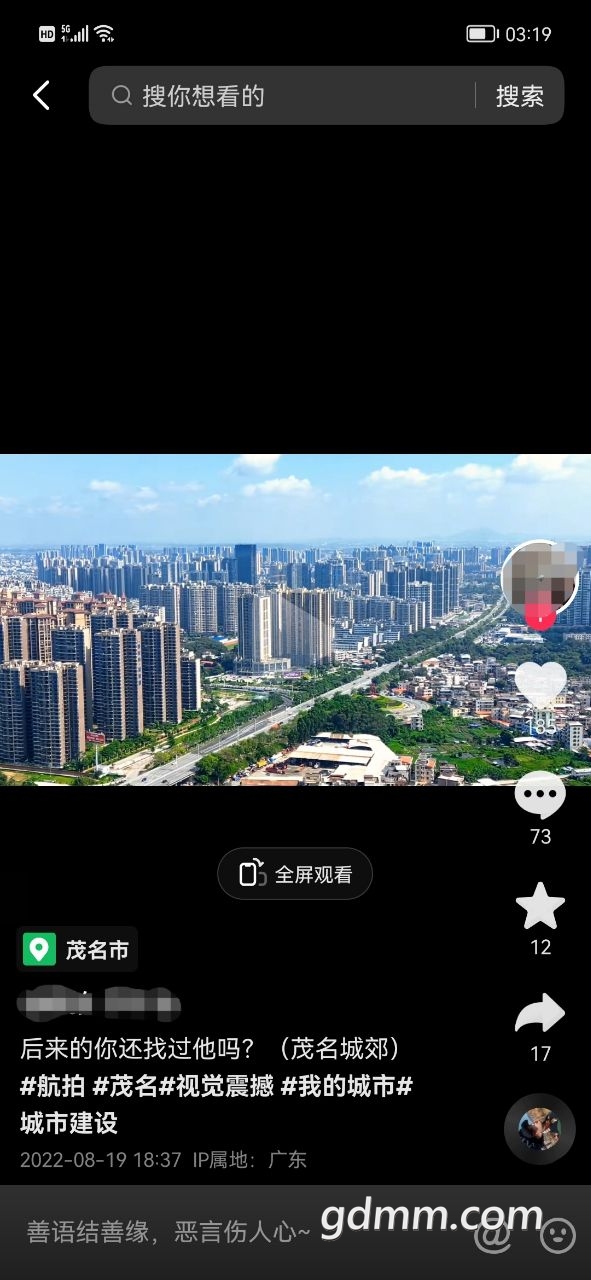Tap the 搜索 button
Screen dimensions: 591x1280
coord(520,96)
